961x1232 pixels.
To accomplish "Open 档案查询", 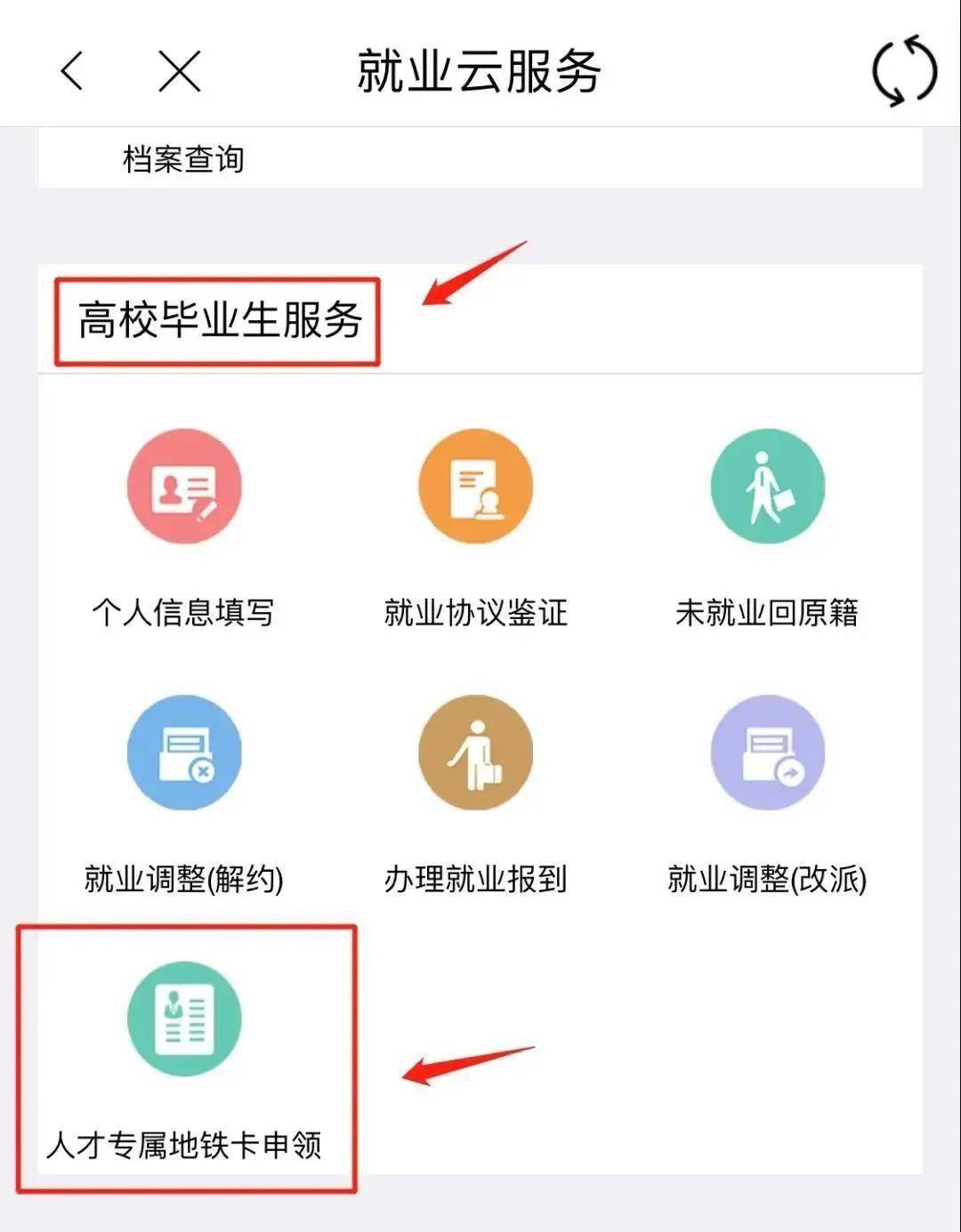I will [183, 160].
